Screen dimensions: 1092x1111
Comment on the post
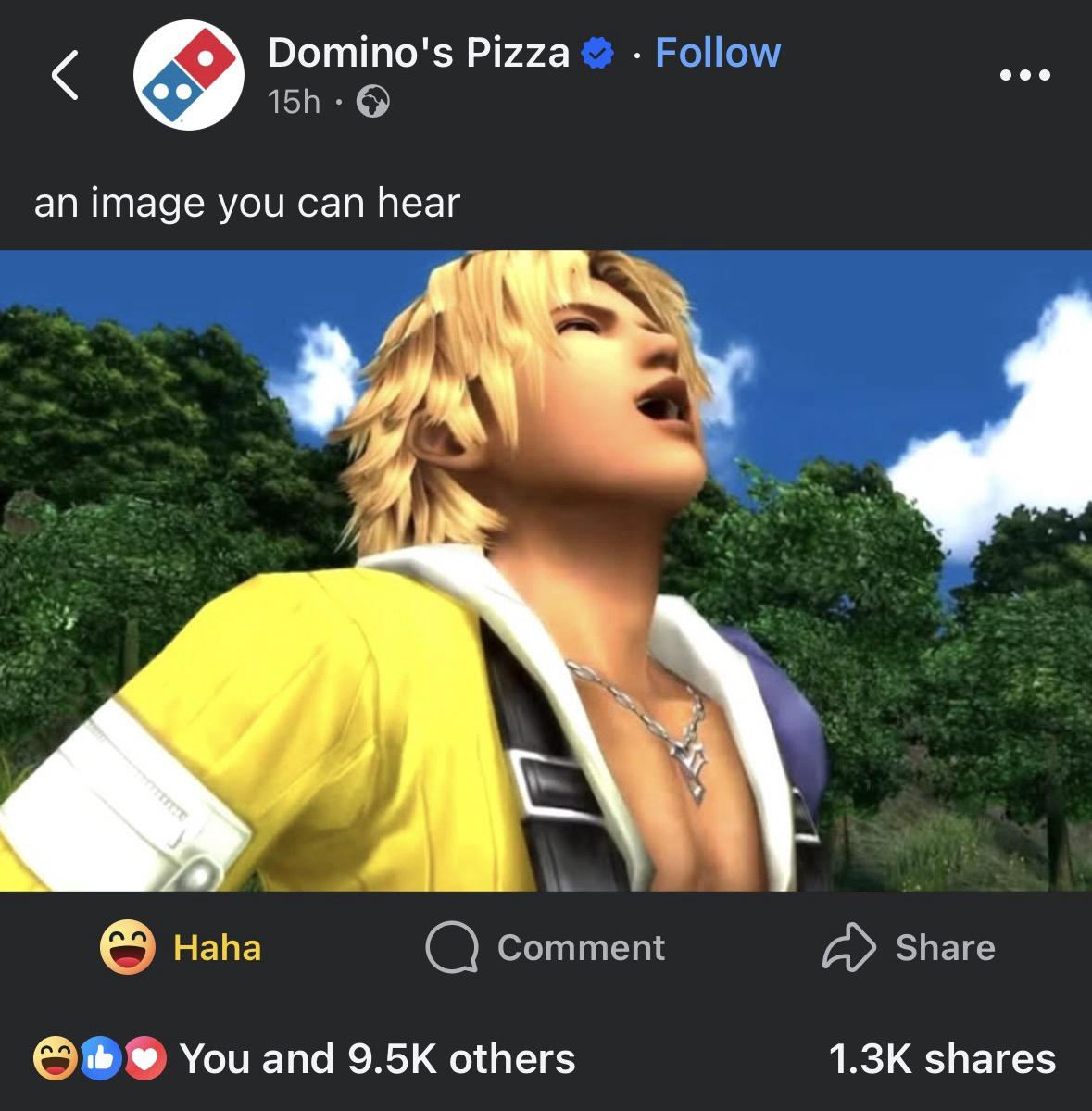pyautogui.click(x=546, y=947)
